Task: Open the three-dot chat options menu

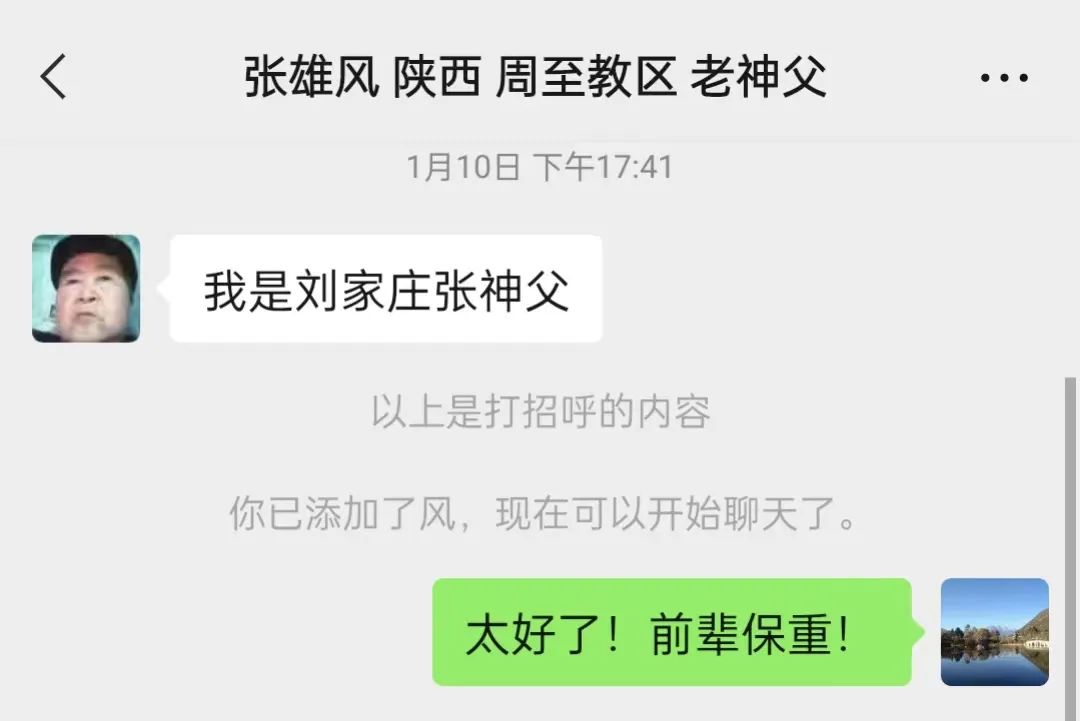Action: click(1004, 78)
